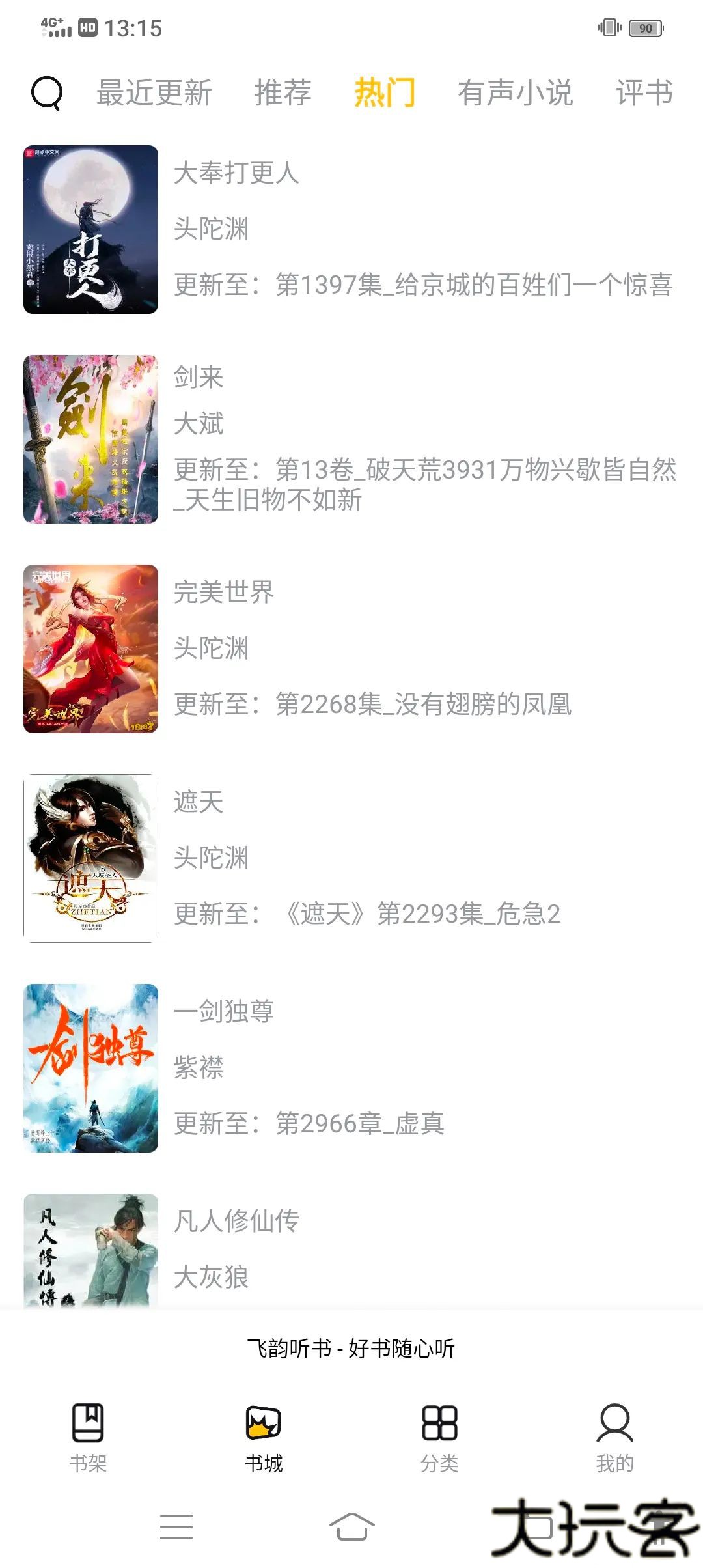
Task: Open the 评书 tab
Action: [x=644, y=94]
